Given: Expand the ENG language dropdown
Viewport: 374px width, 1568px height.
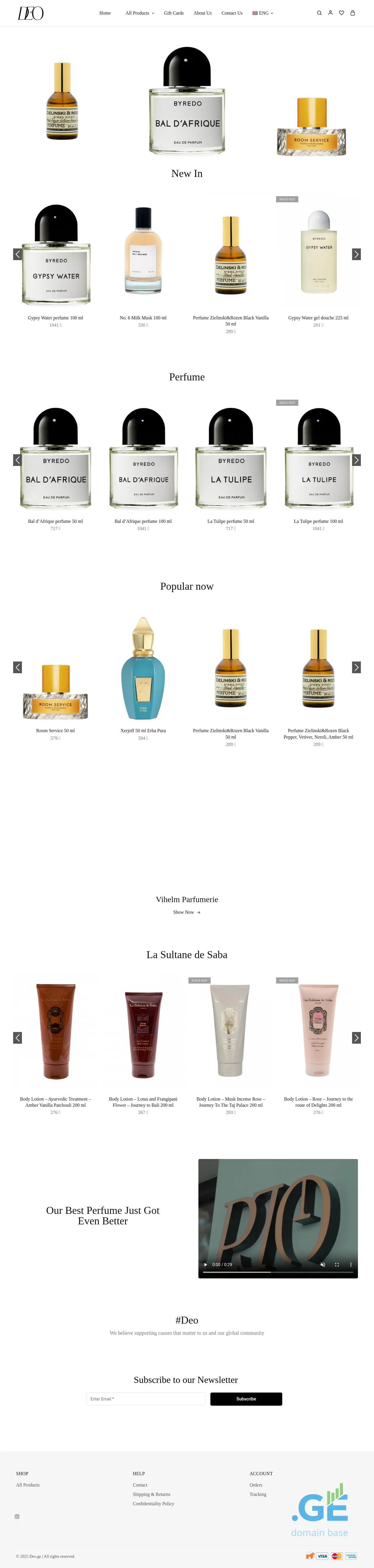Looking at the screenshot, I should (x=263, y=13).
